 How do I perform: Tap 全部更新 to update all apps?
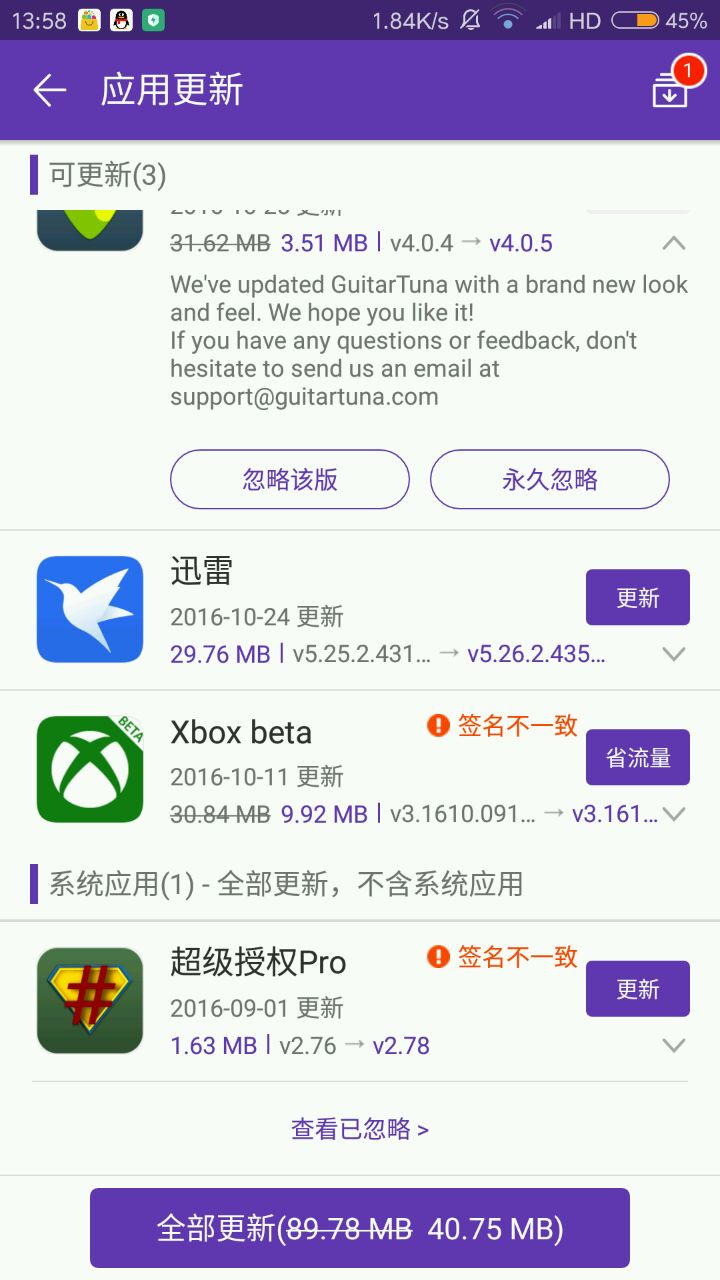(x=360, y=1228)
